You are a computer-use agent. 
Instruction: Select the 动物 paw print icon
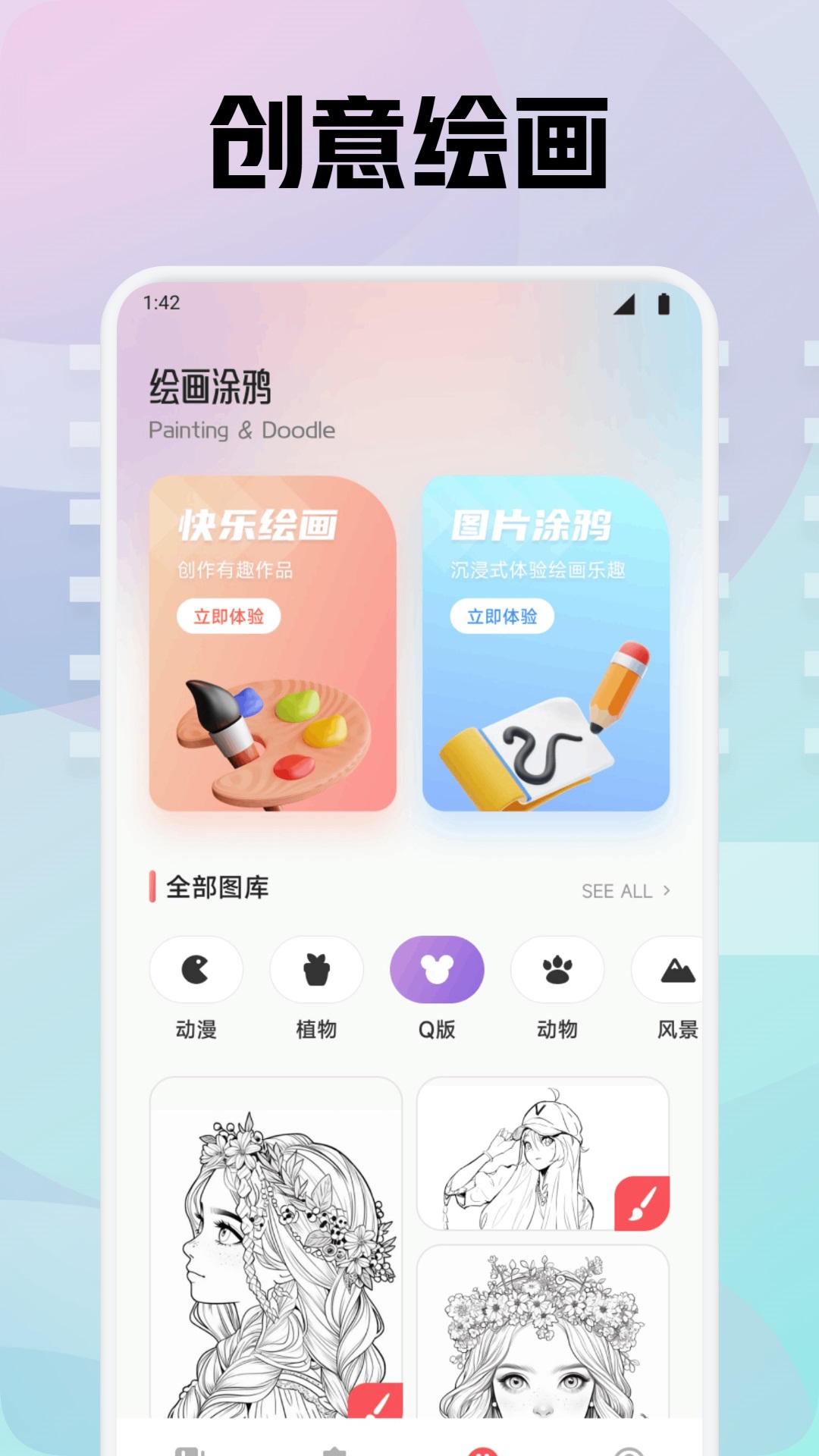coord(557,968)
